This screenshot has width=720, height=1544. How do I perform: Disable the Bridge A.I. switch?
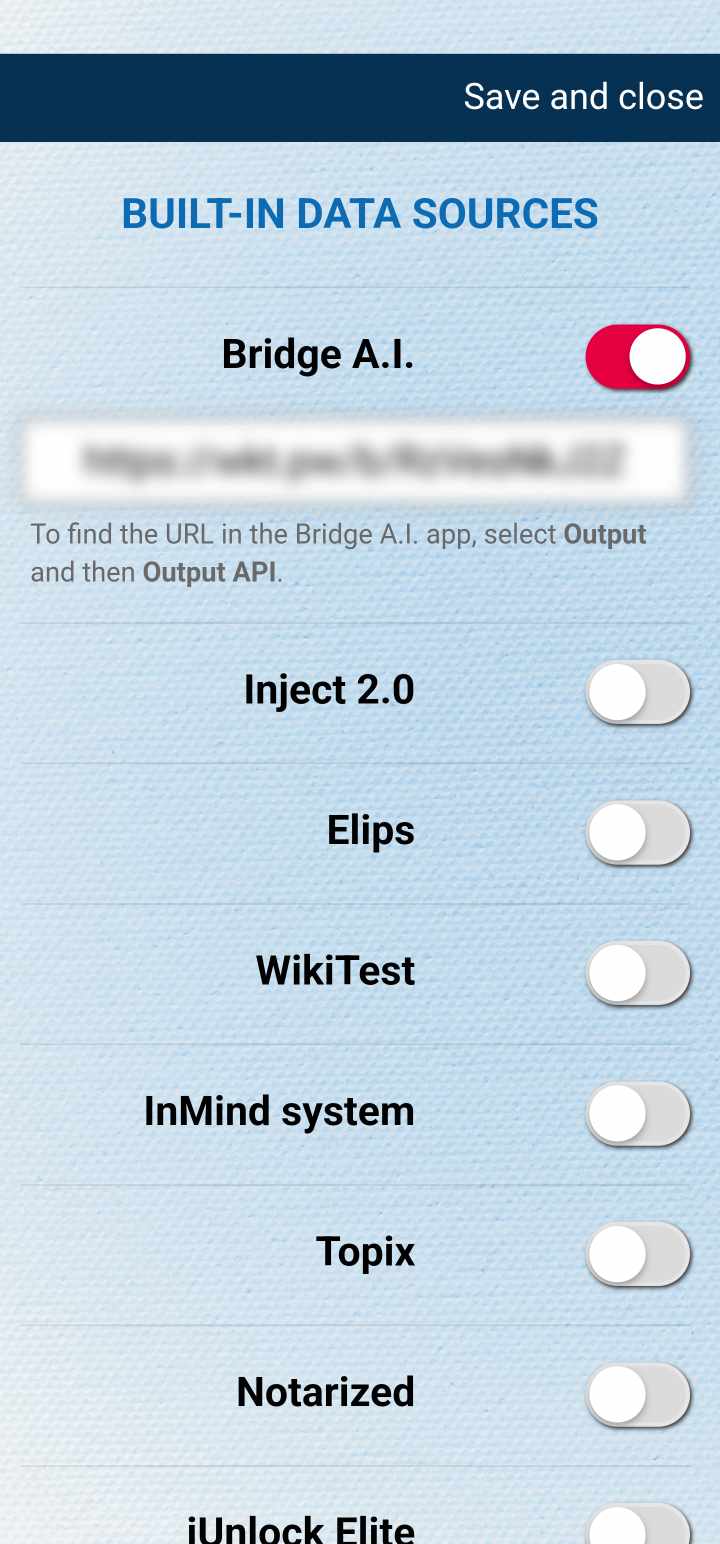638,356
